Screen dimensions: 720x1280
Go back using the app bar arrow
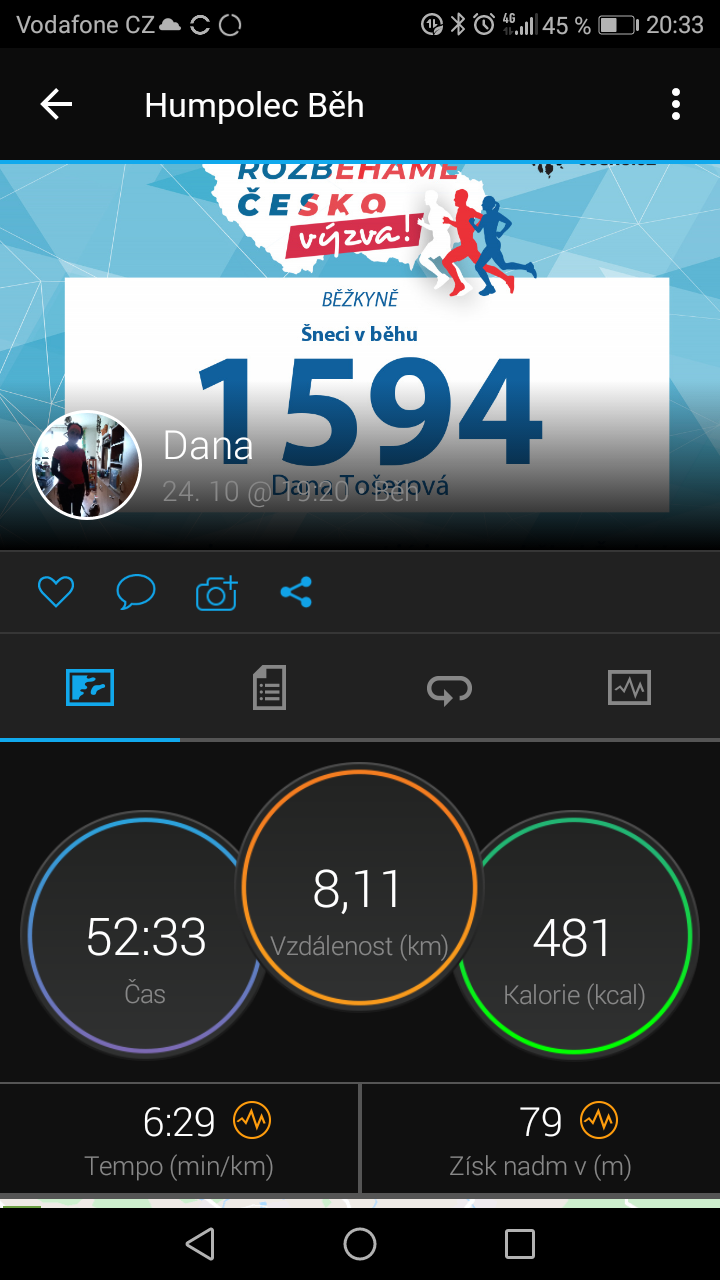[56, 105]
